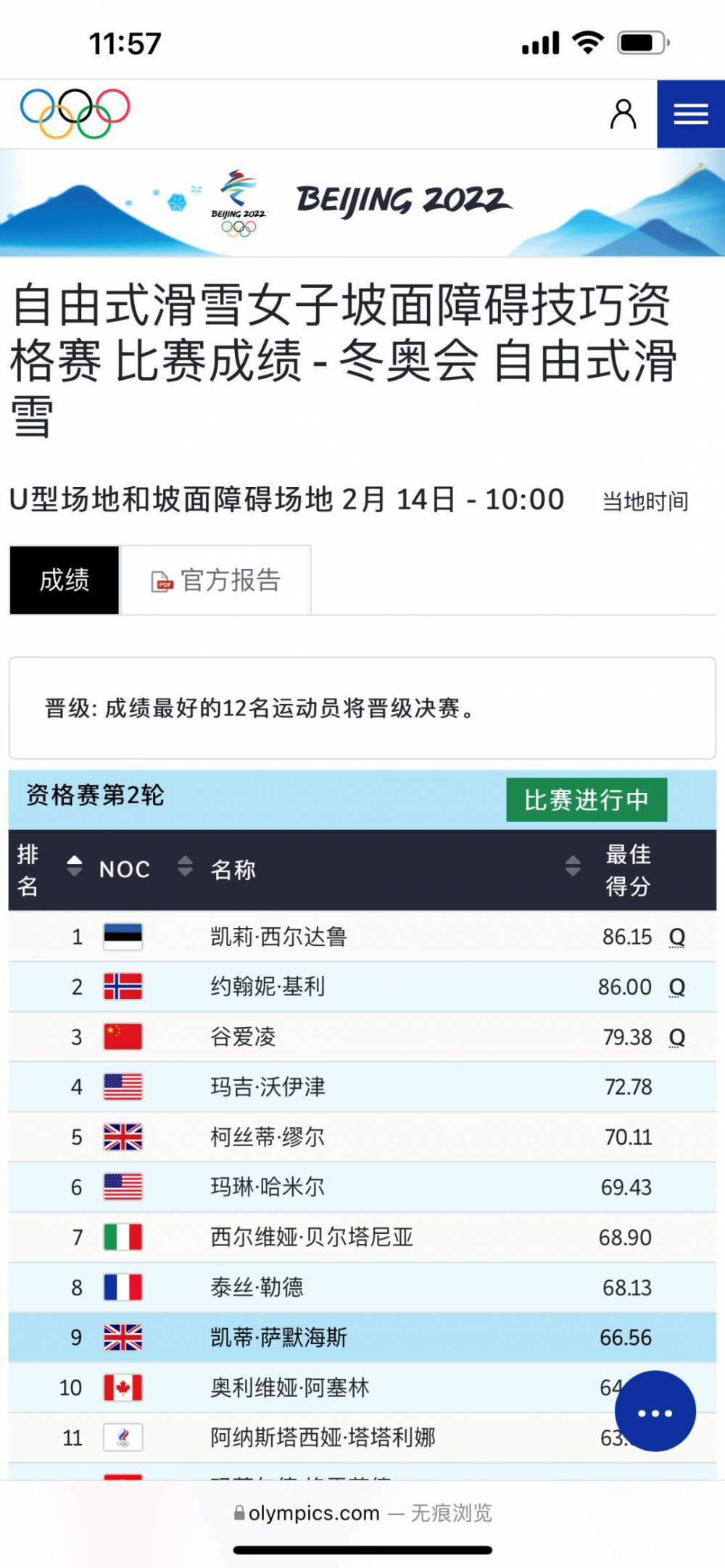Open athlete 凯莉·西尔达鲁's row
The width and height of the screenshot is (725, 1568).
pos(362,937)
